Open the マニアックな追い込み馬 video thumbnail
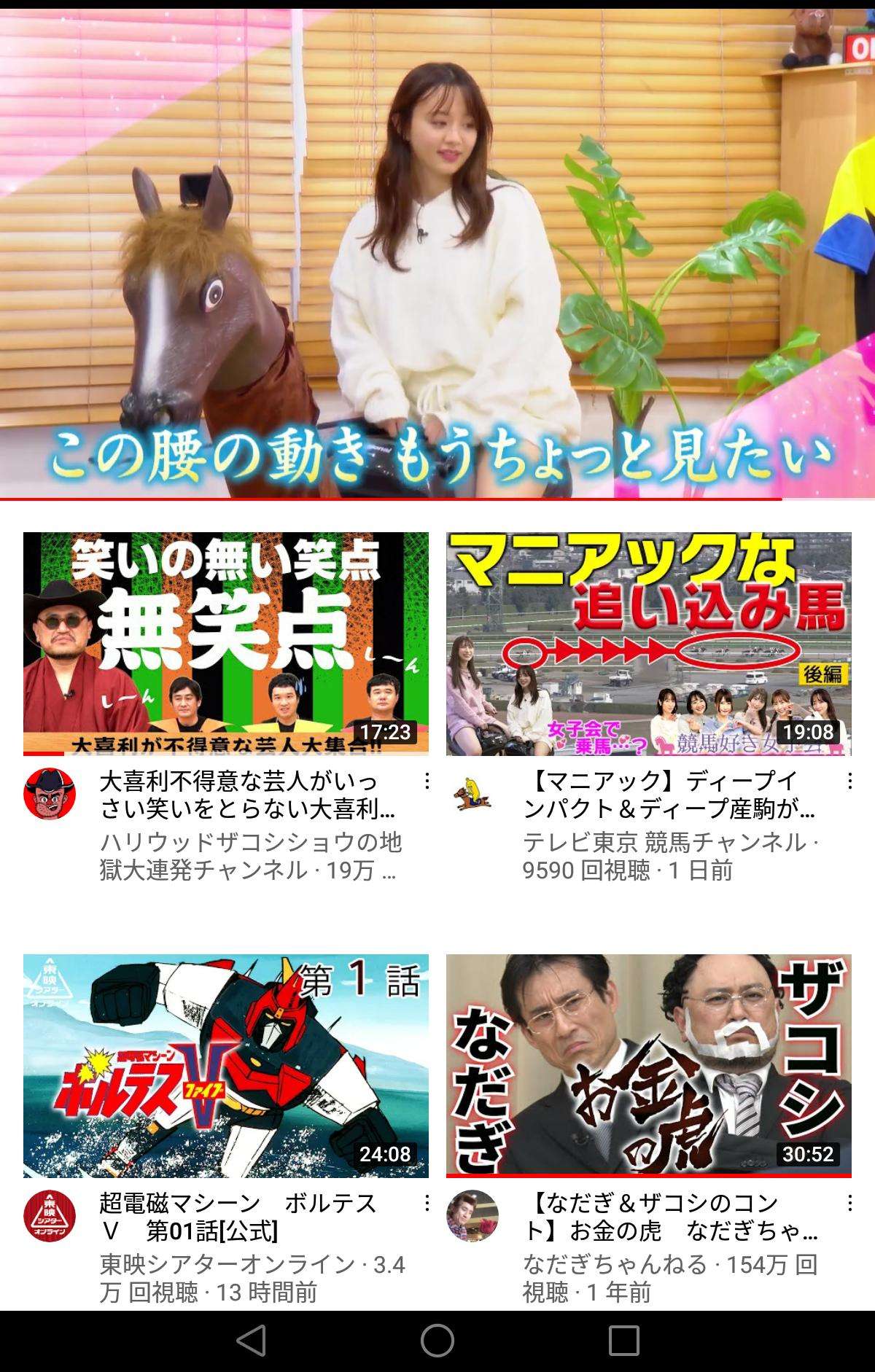The width and height of the screenshot is (875, 1372). (648, 643)
